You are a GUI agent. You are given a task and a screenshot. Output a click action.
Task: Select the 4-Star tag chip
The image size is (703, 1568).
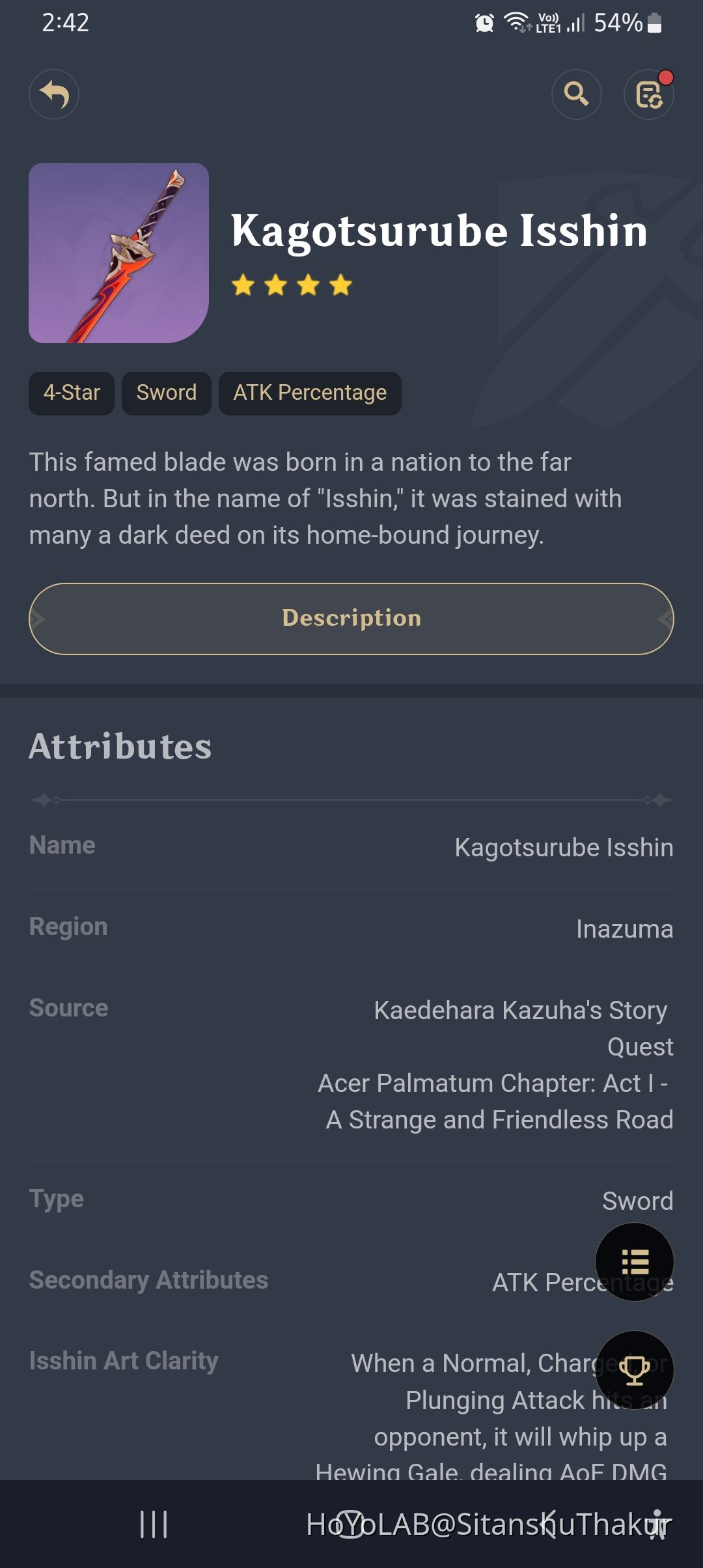coord(72,393)
